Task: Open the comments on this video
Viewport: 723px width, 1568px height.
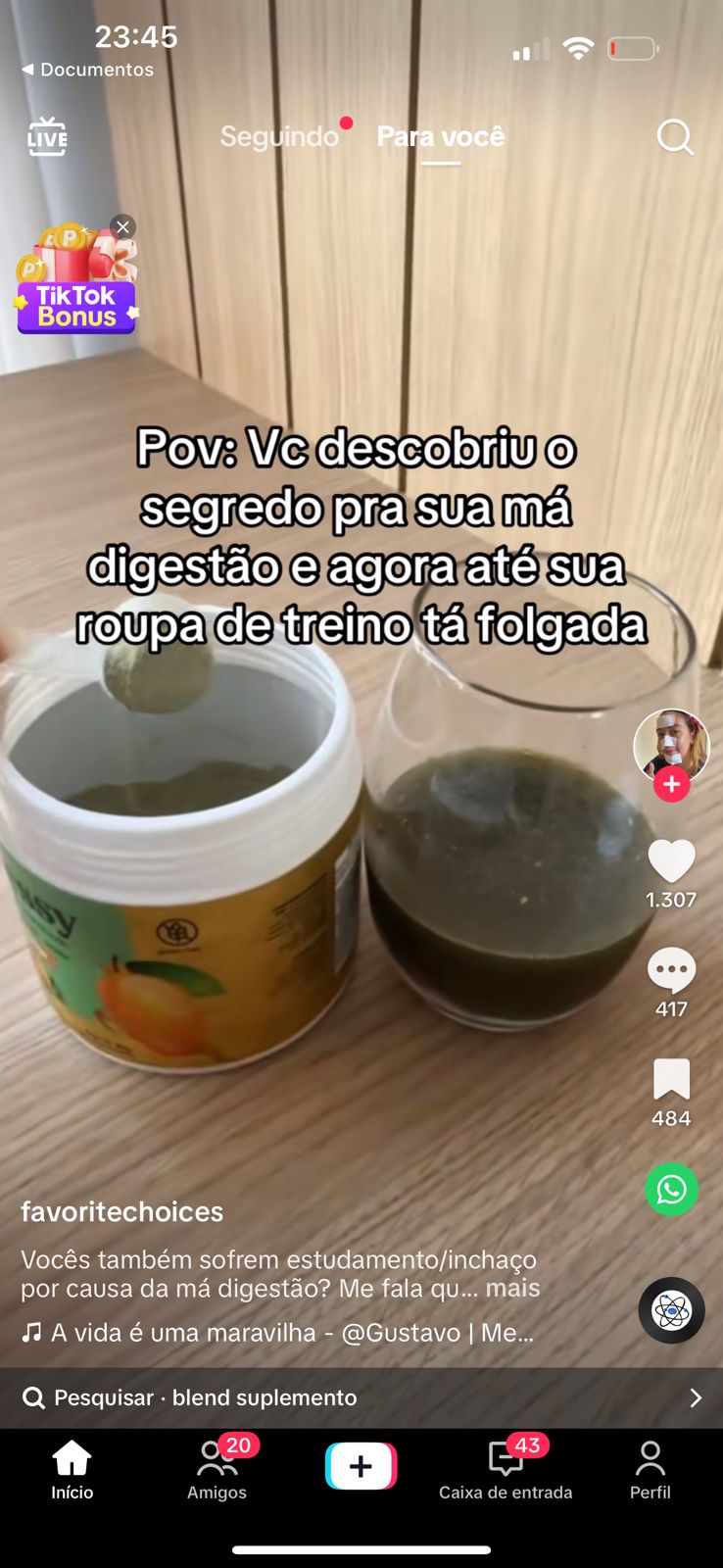Action: 671,970
